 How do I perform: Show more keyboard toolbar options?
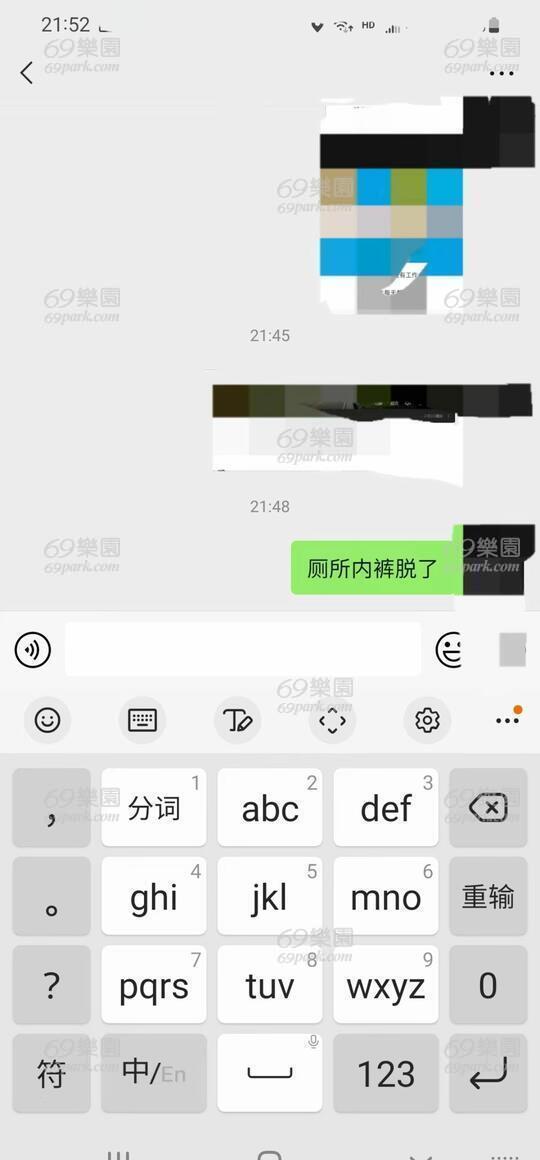(x=507, y=719)
